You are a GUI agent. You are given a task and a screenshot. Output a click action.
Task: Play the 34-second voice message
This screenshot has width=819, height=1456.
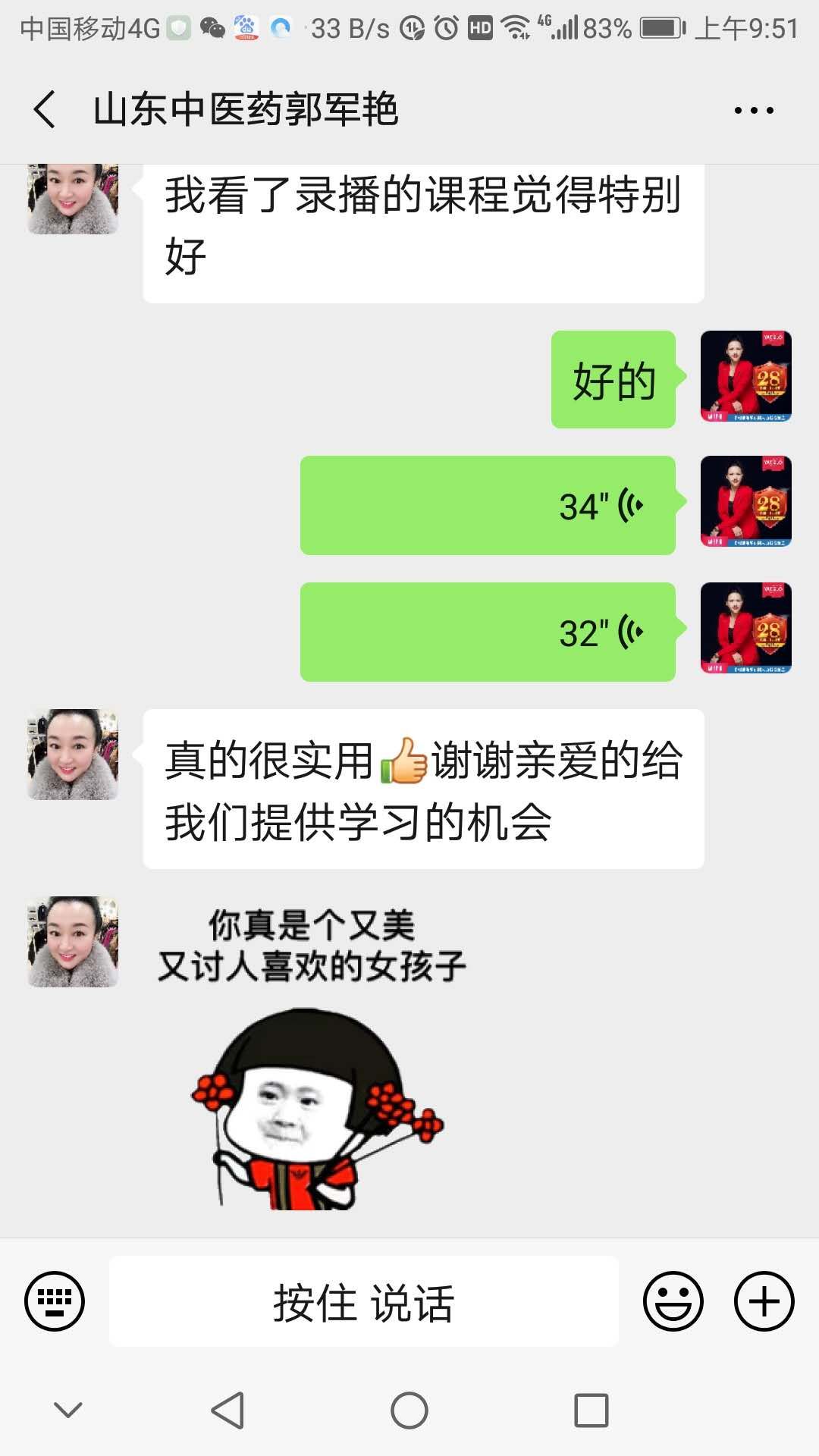[488, 506]
